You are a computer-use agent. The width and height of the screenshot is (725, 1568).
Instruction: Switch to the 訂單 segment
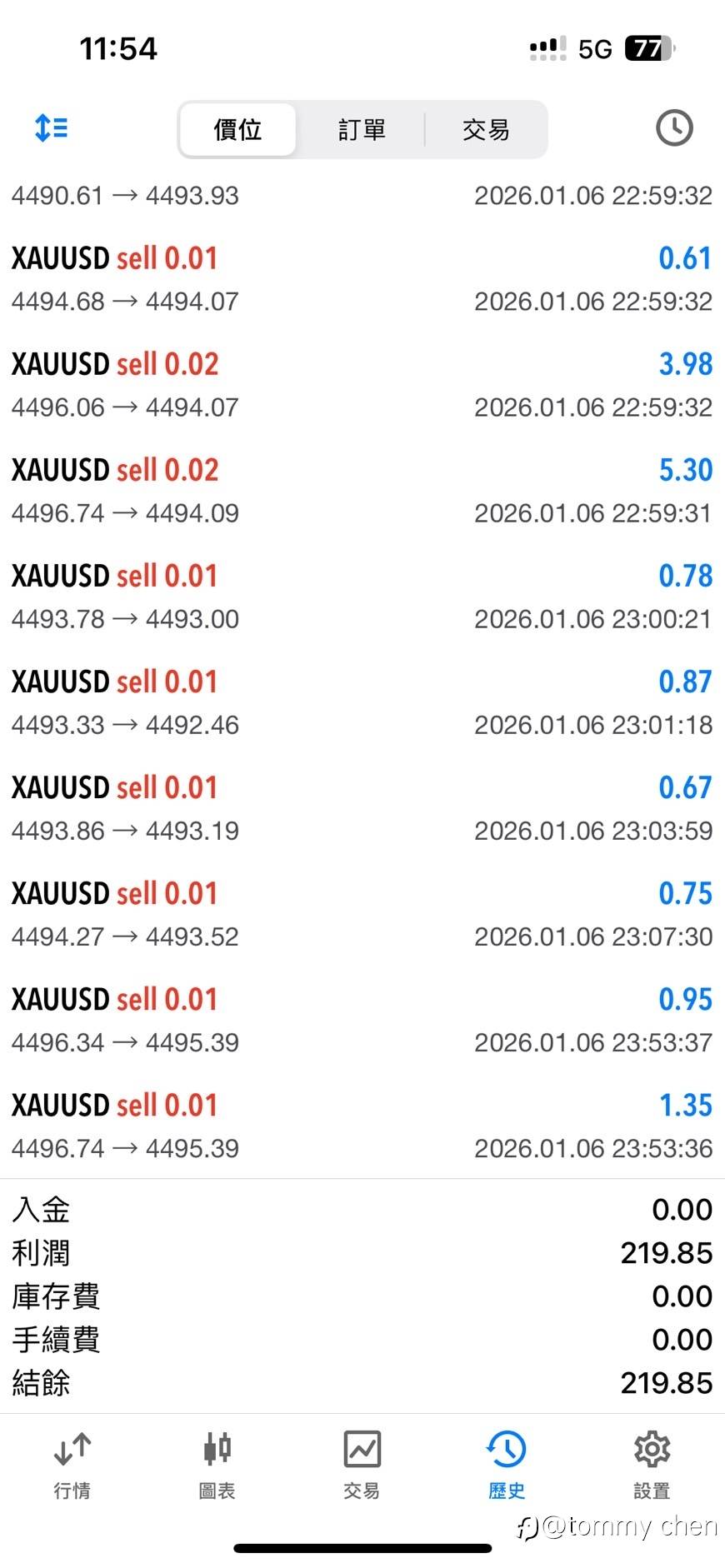coord(362,130)
